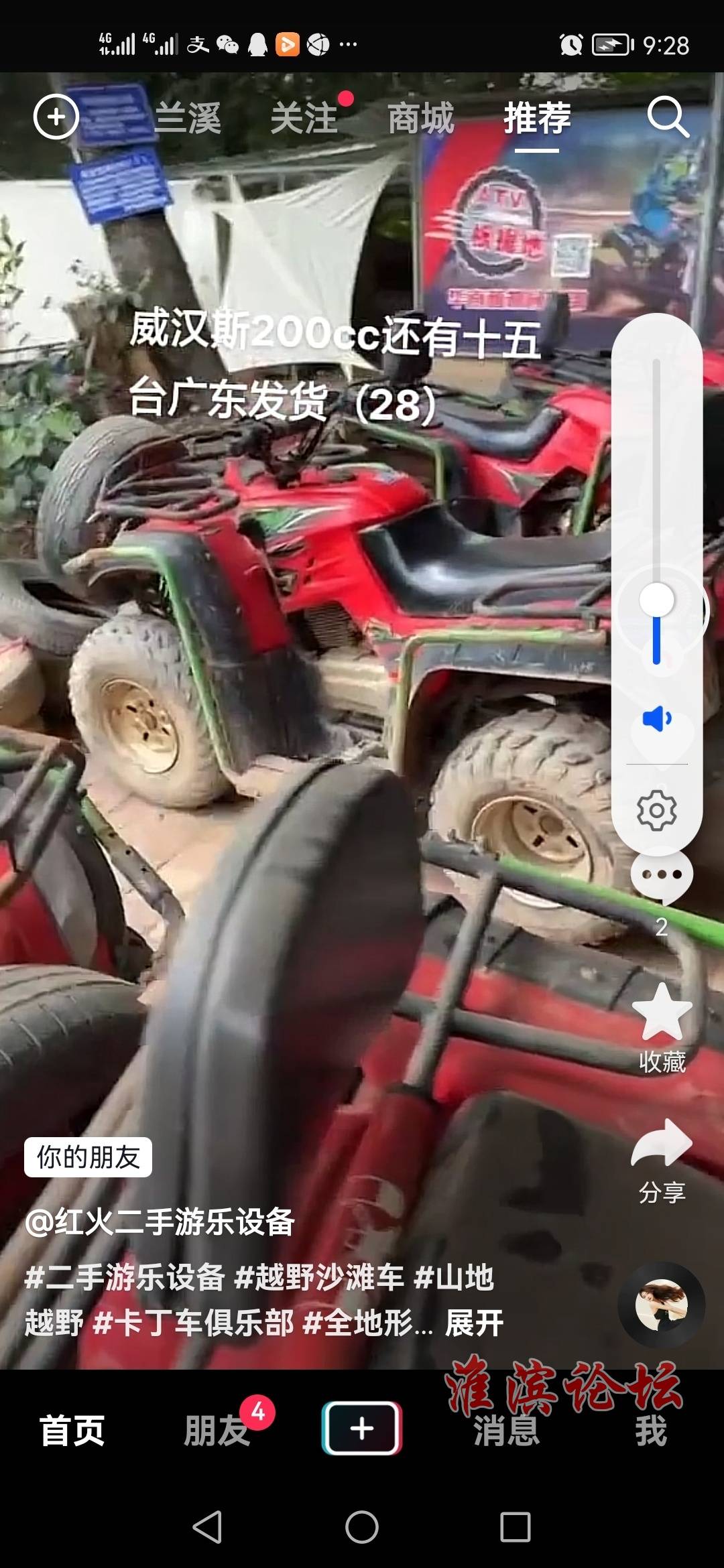The image size is (724, 1568).
Task: Open the 朋友 friends tab
Action: pyautogui.click(x=217, y=1431)
